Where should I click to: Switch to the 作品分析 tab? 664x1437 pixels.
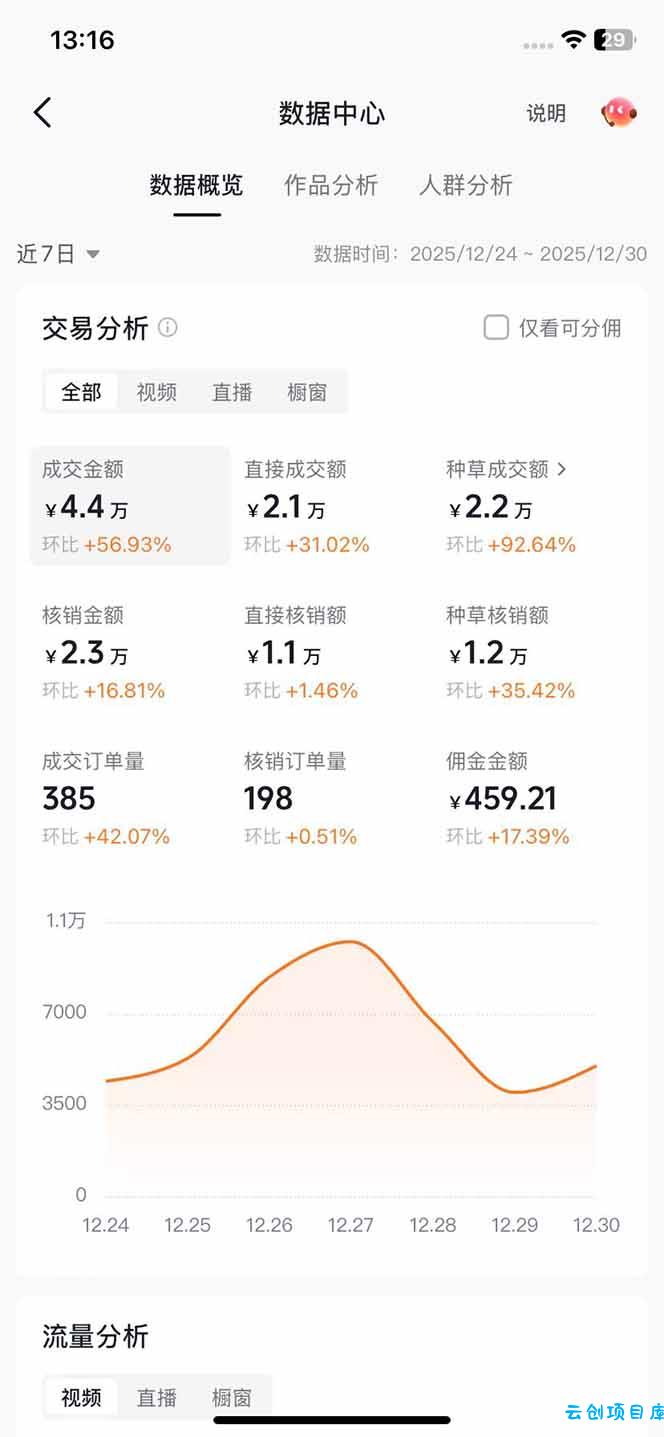point(331,185)
